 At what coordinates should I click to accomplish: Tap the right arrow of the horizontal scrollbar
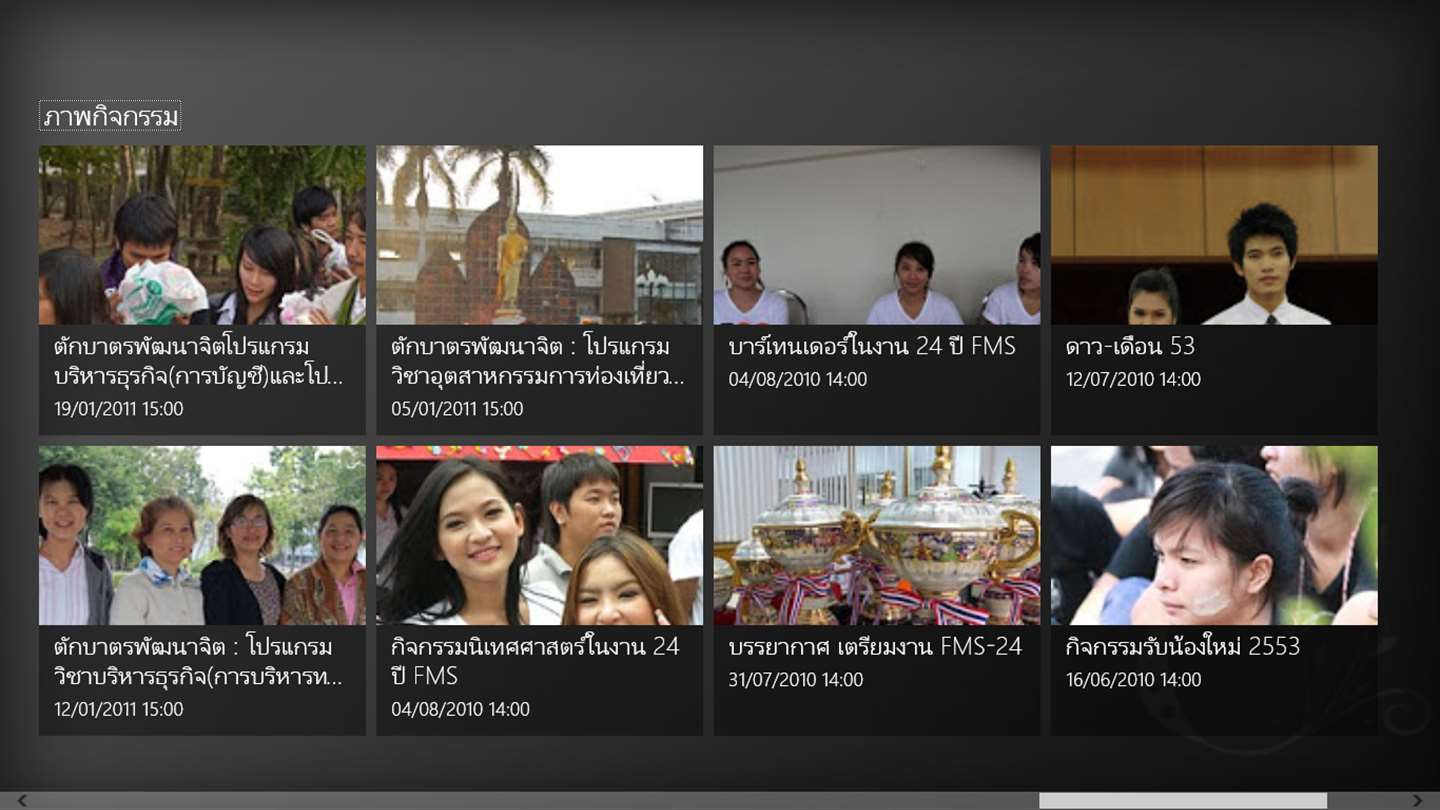[x=1417, y=800]
